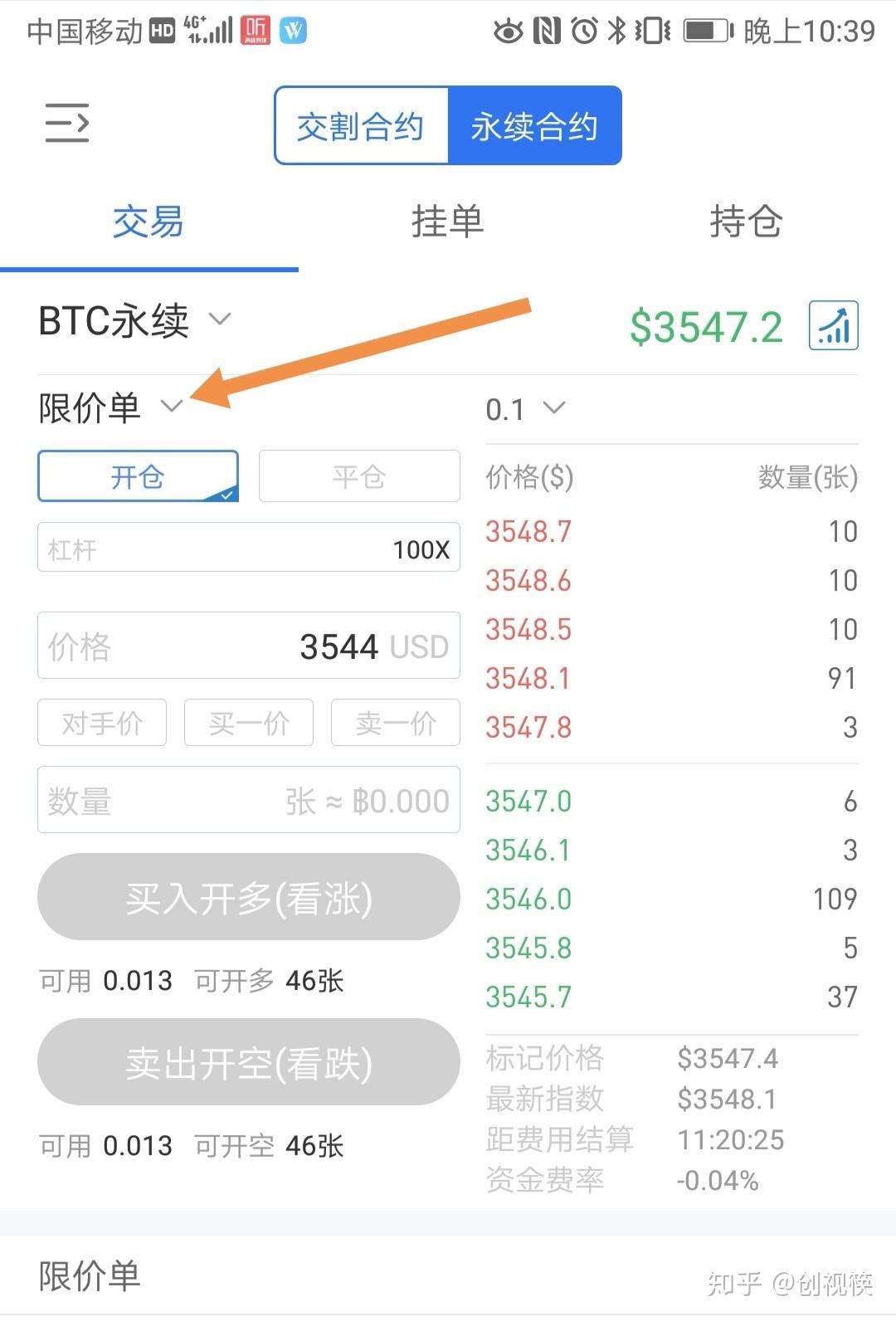Select the 100X leverage field
Image resolution: width=896 pixels, height=1321 pixels.
click(x=248, y=548)
